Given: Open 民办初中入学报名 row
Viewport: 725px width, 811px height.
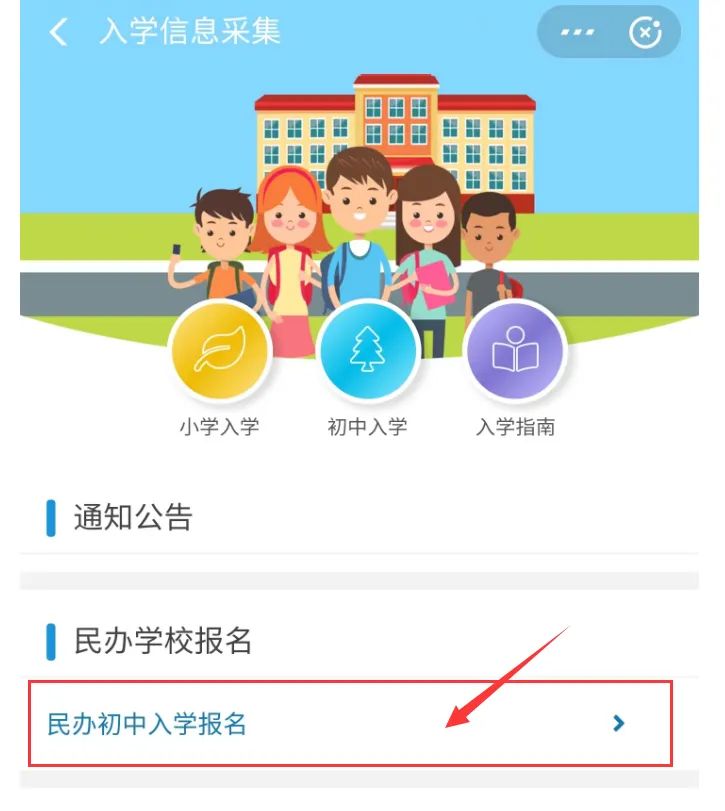Looking at the screenshot, I should point(349,723).
